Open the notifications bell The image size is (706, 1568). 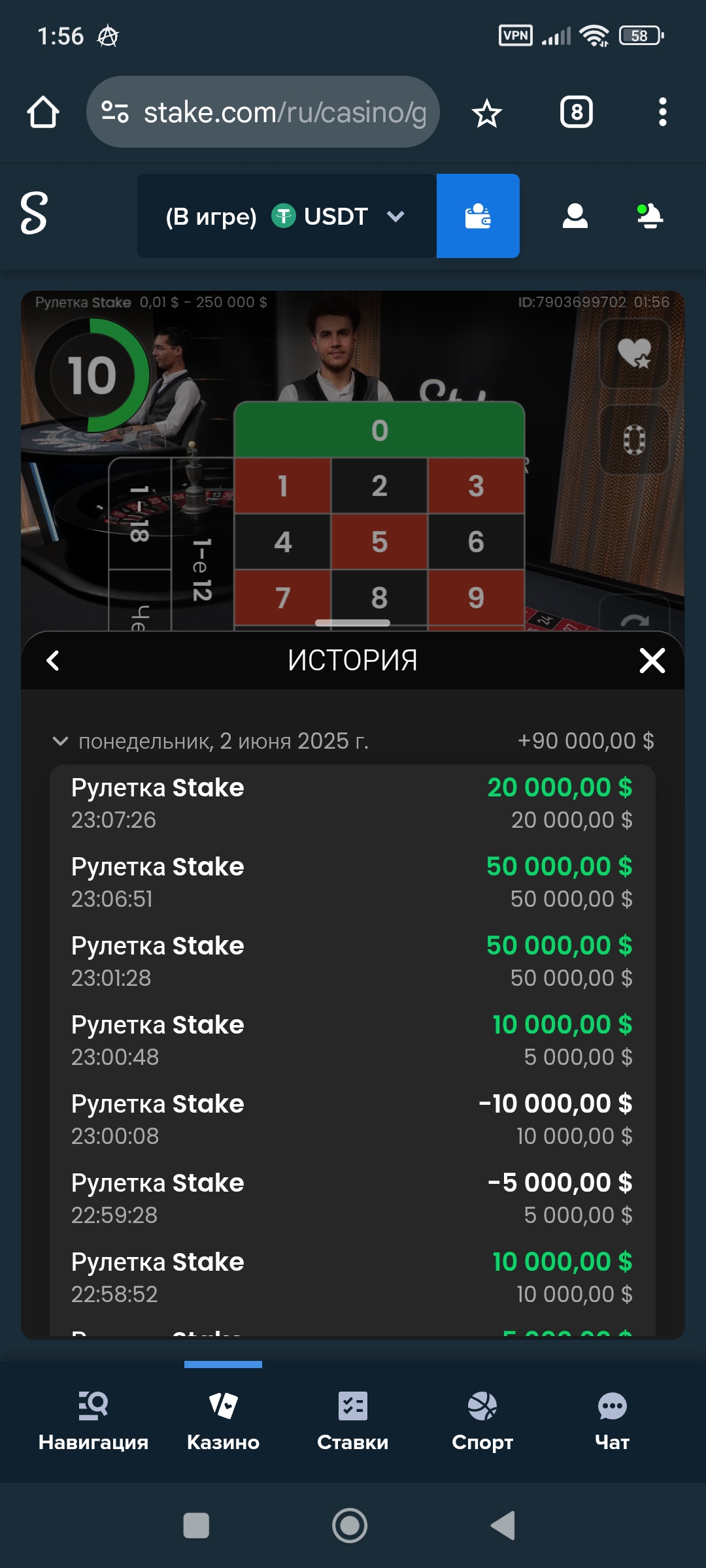click(x=650, y=216)
